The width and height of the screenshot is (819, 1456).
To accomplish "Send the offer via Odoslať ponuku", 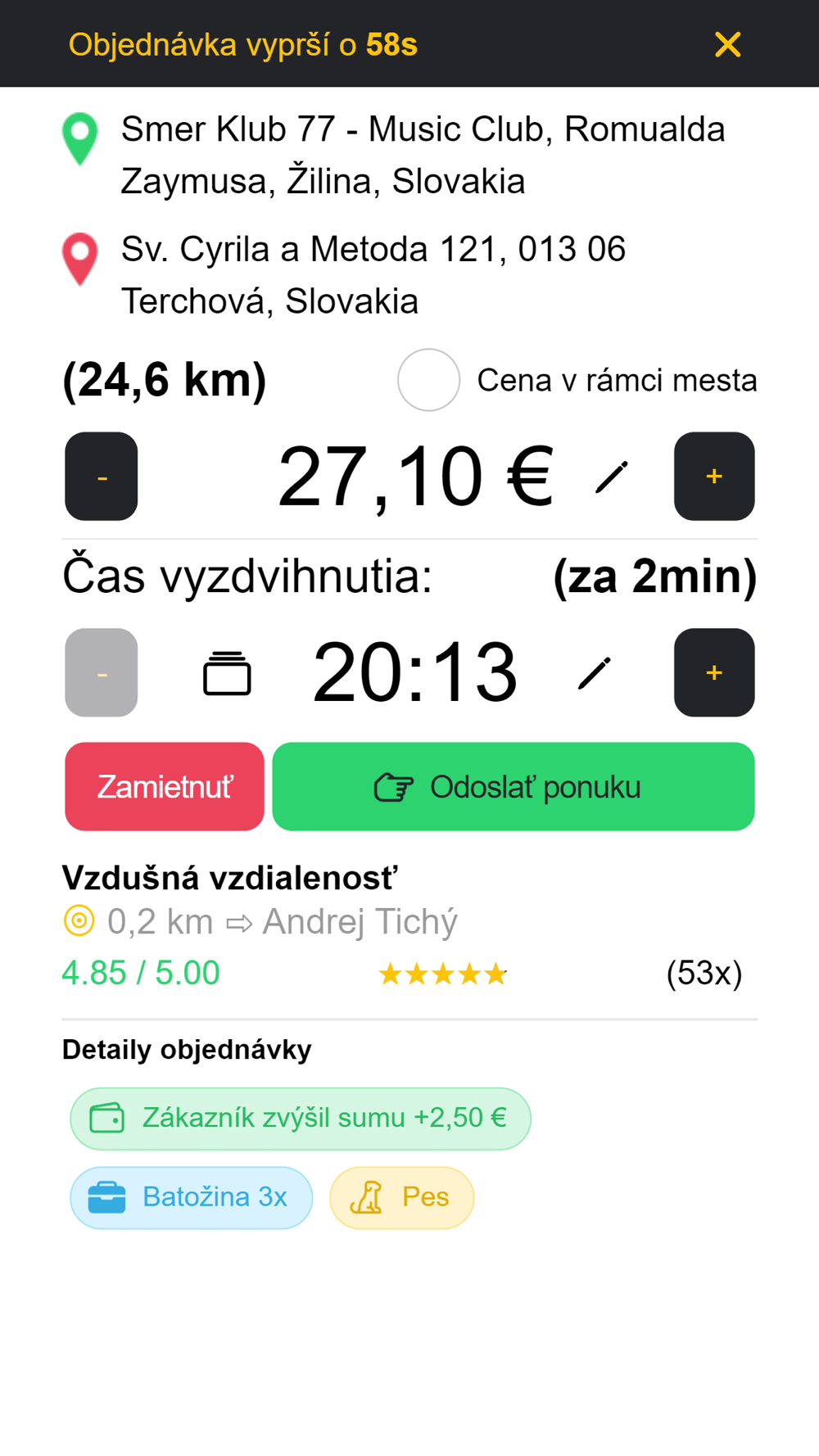I will pyautogui.click(x=513, y=786).
